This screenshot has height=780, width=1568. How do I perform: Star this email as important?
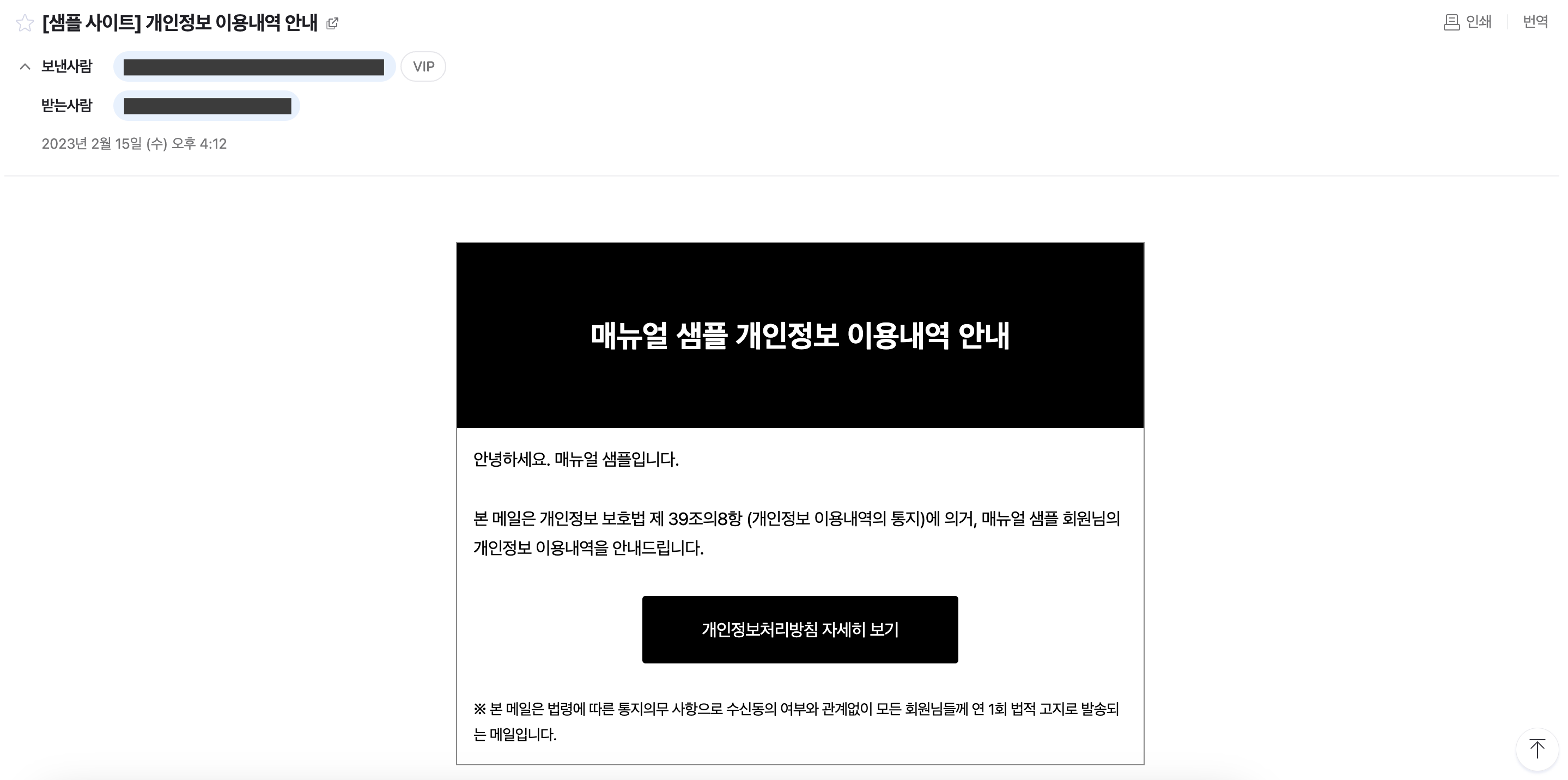[25, 23]
